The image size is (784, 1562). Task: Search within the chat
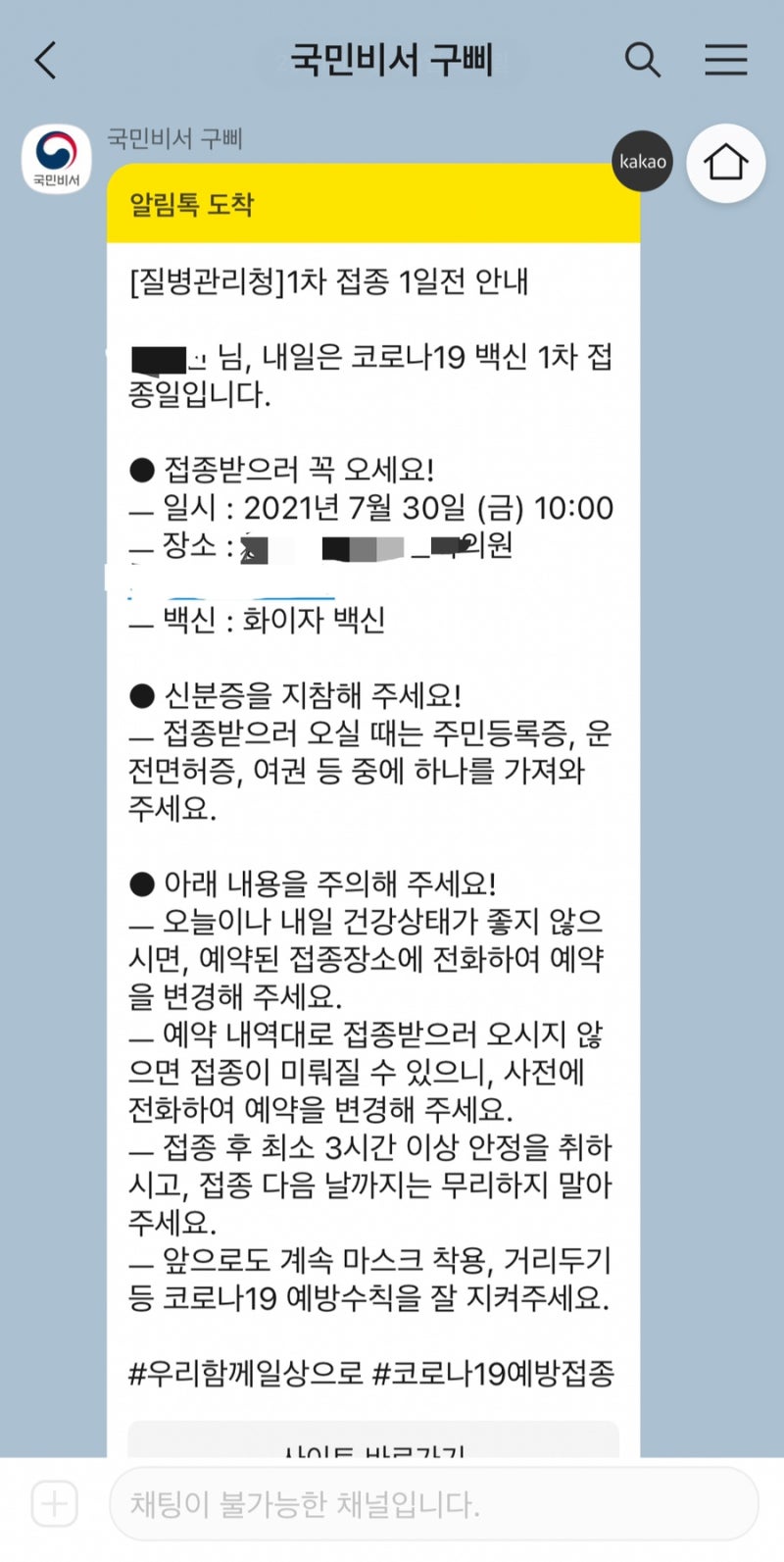[643, 60]
